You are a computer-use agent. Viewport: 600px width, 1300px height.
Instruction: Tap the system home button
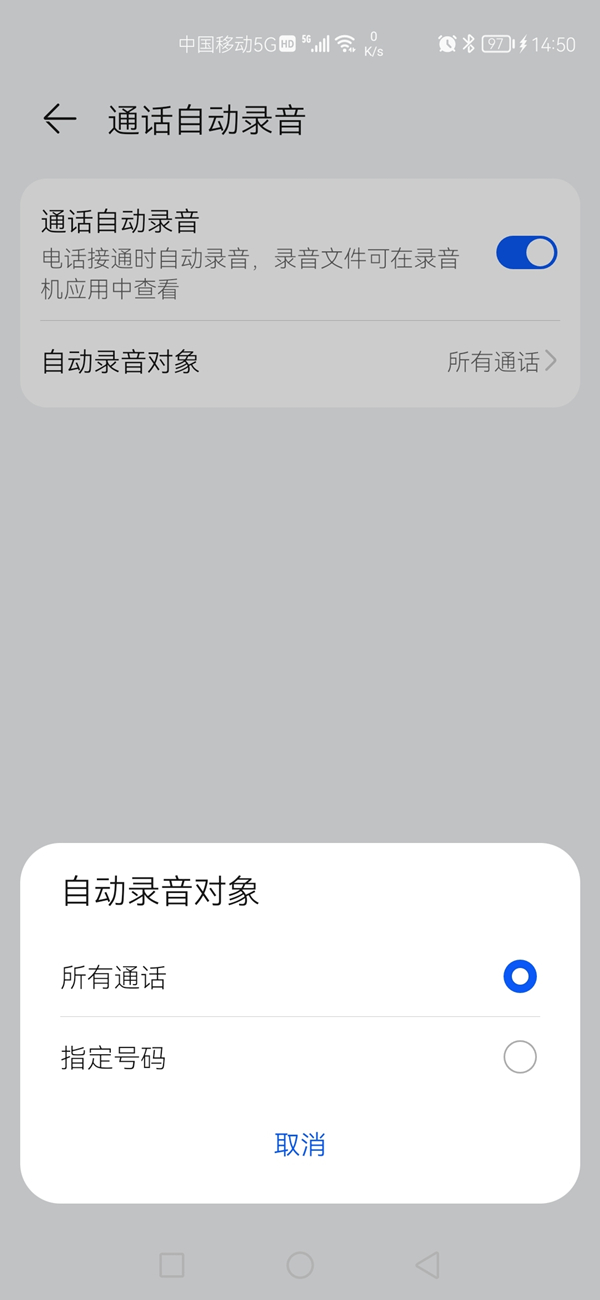coord(300,1265)
